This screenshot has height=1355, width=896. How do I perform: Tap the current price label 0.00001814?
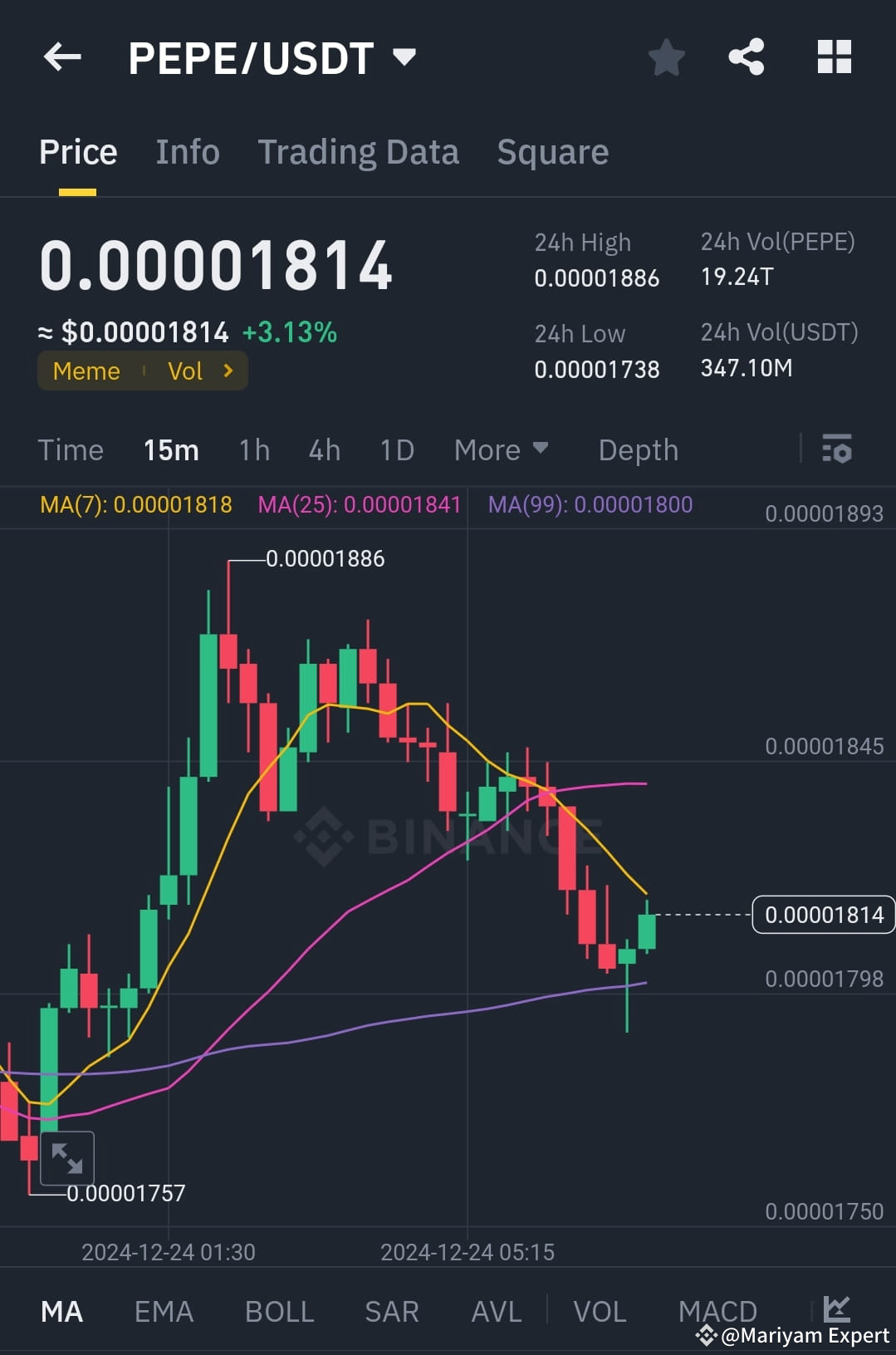click(824, 914)
